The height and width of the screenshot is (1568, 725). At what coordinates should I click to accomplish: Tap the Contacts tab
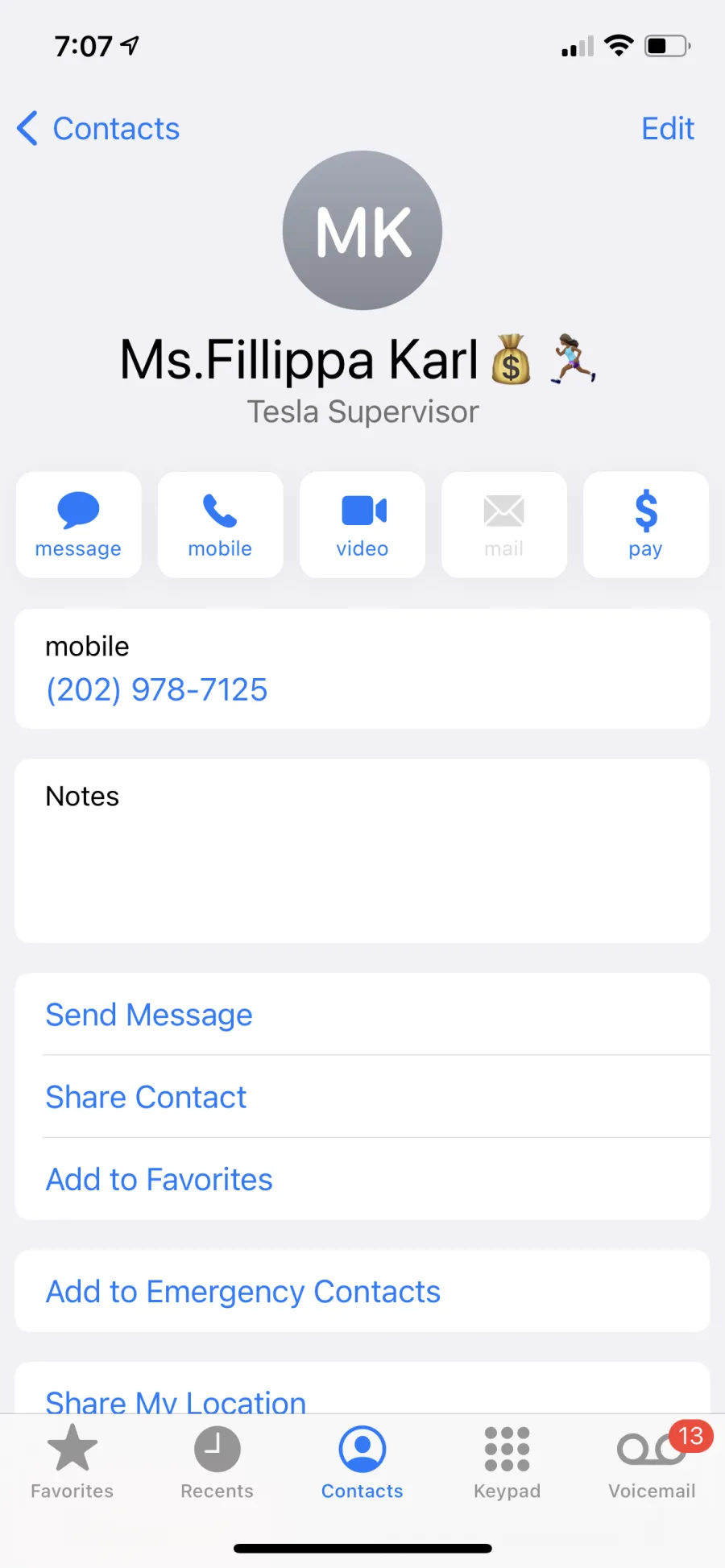tap(362, 1462)
